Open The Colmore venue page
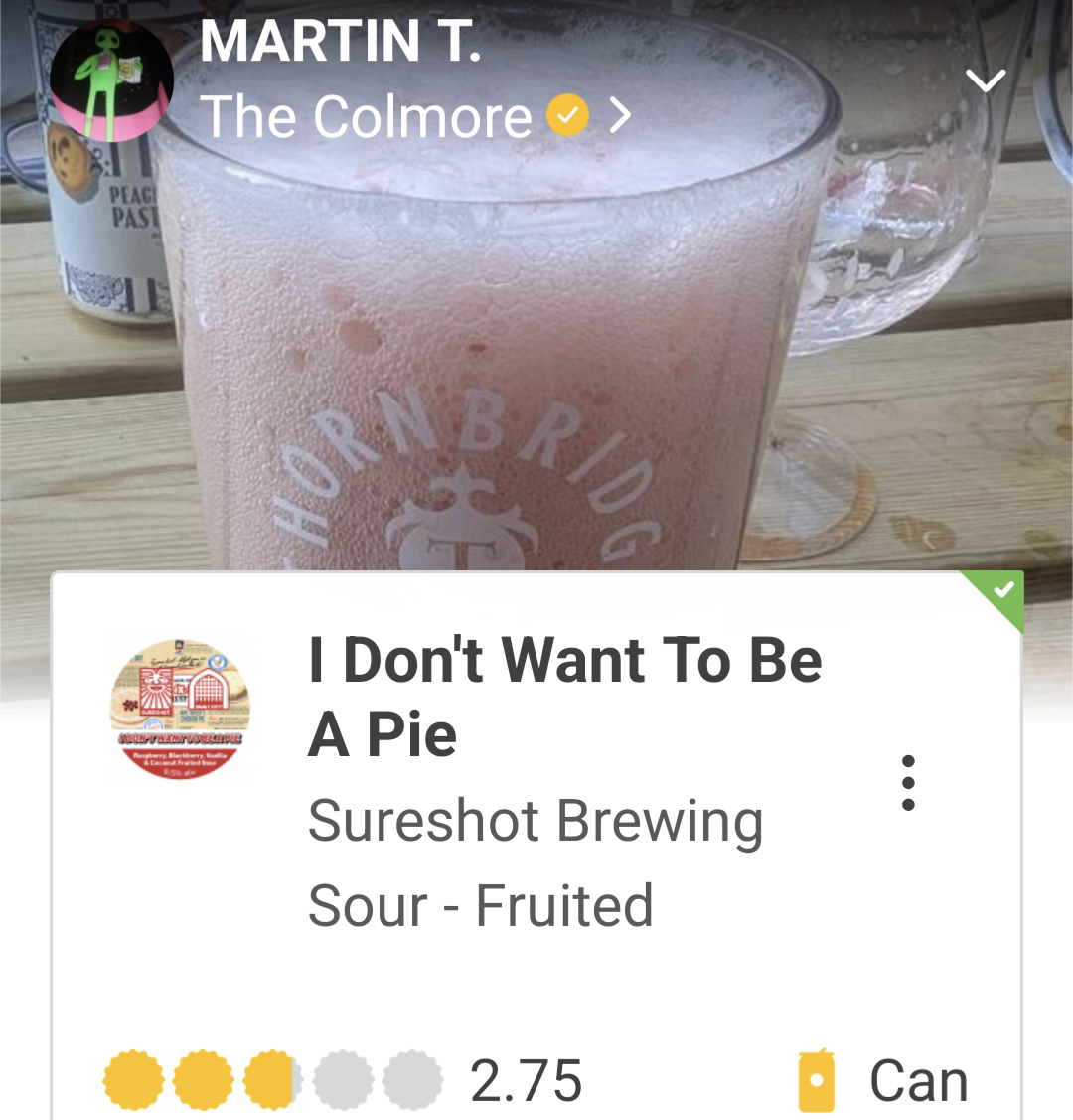This screenshot has height=1120, width=1073. click(x=366, y=117)
